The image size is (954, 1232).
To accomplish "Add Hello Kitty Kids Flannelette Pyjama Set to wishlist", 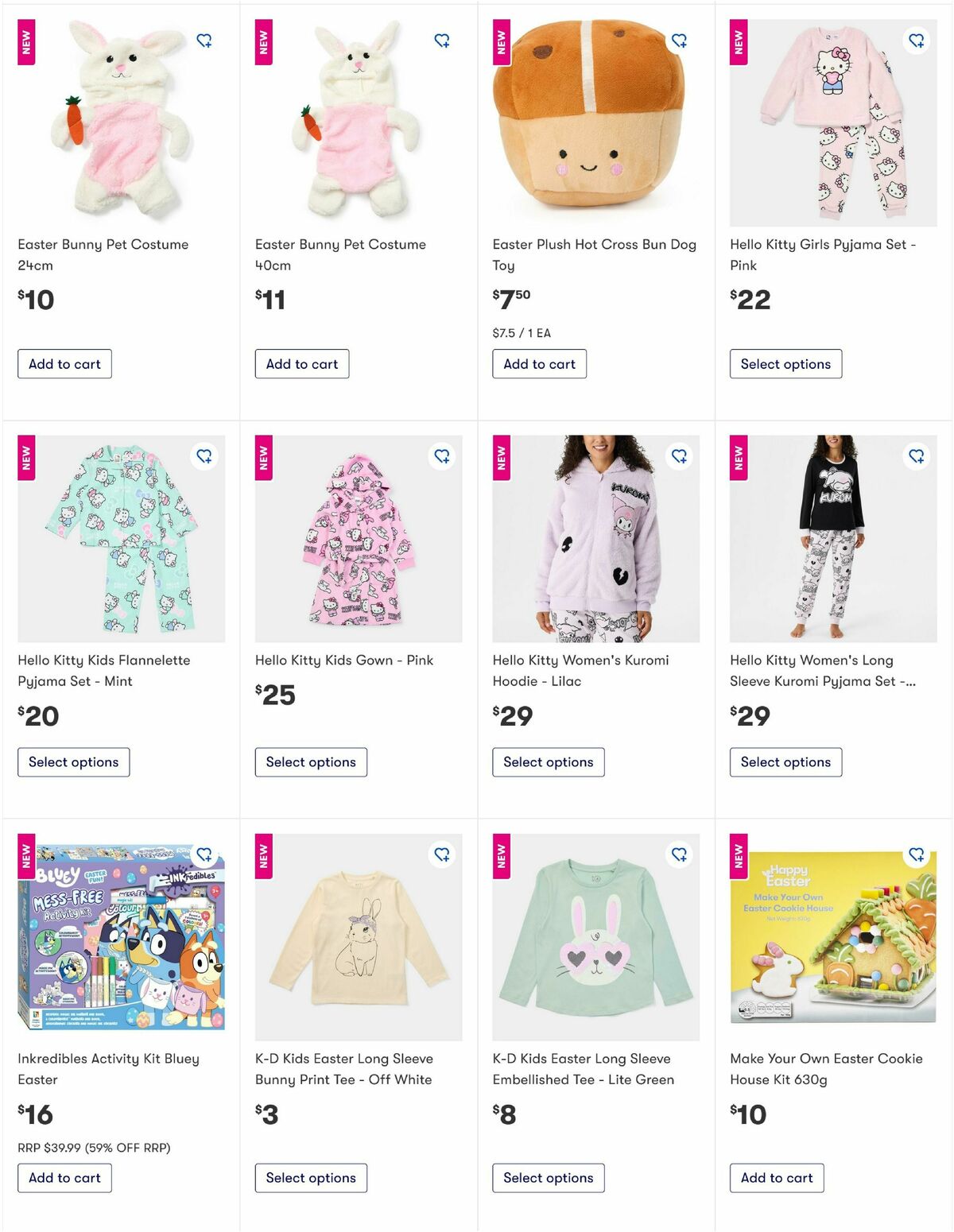I will pyautogui.click(x=205, y=456).
